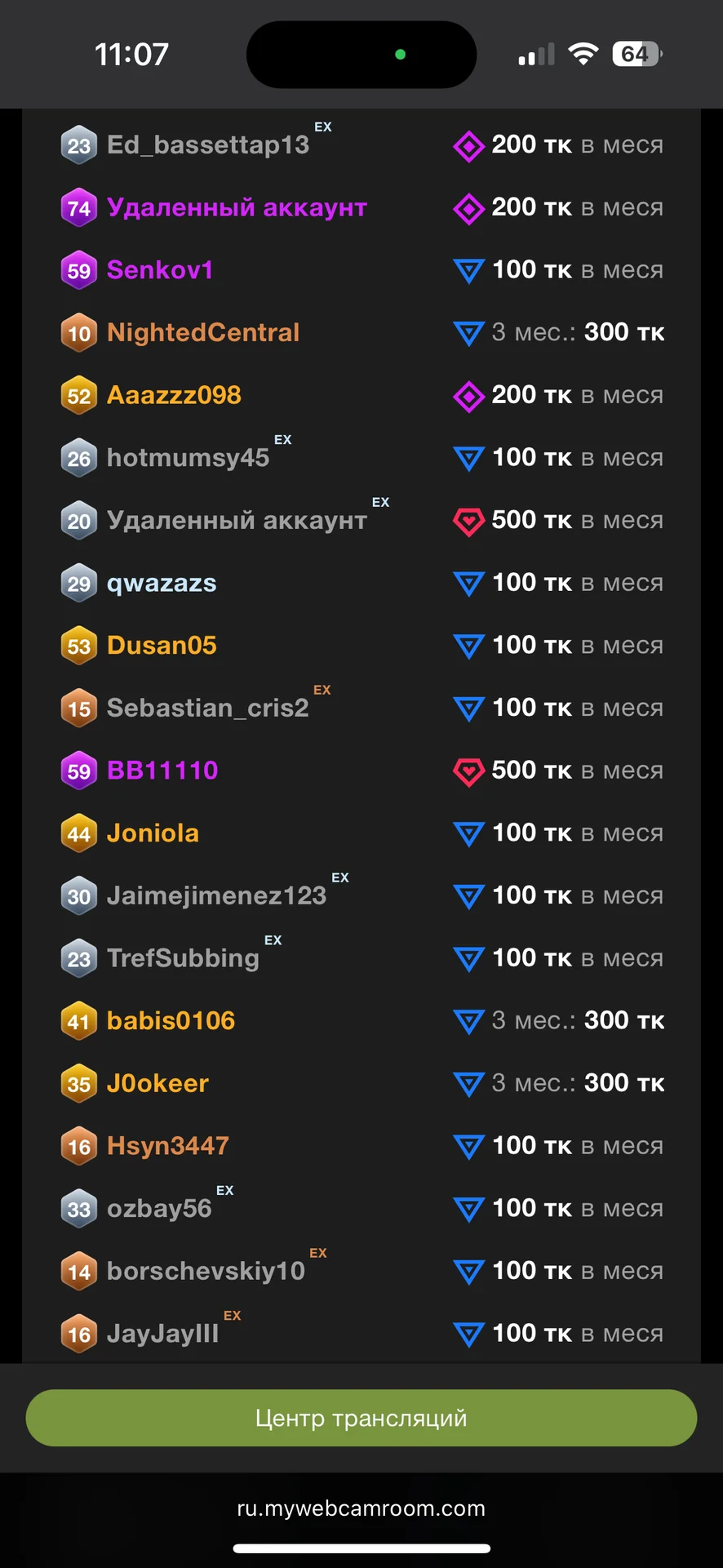
Task: Tap the ru.mywebcamroom.com address bar
Action: (361, 1508)
